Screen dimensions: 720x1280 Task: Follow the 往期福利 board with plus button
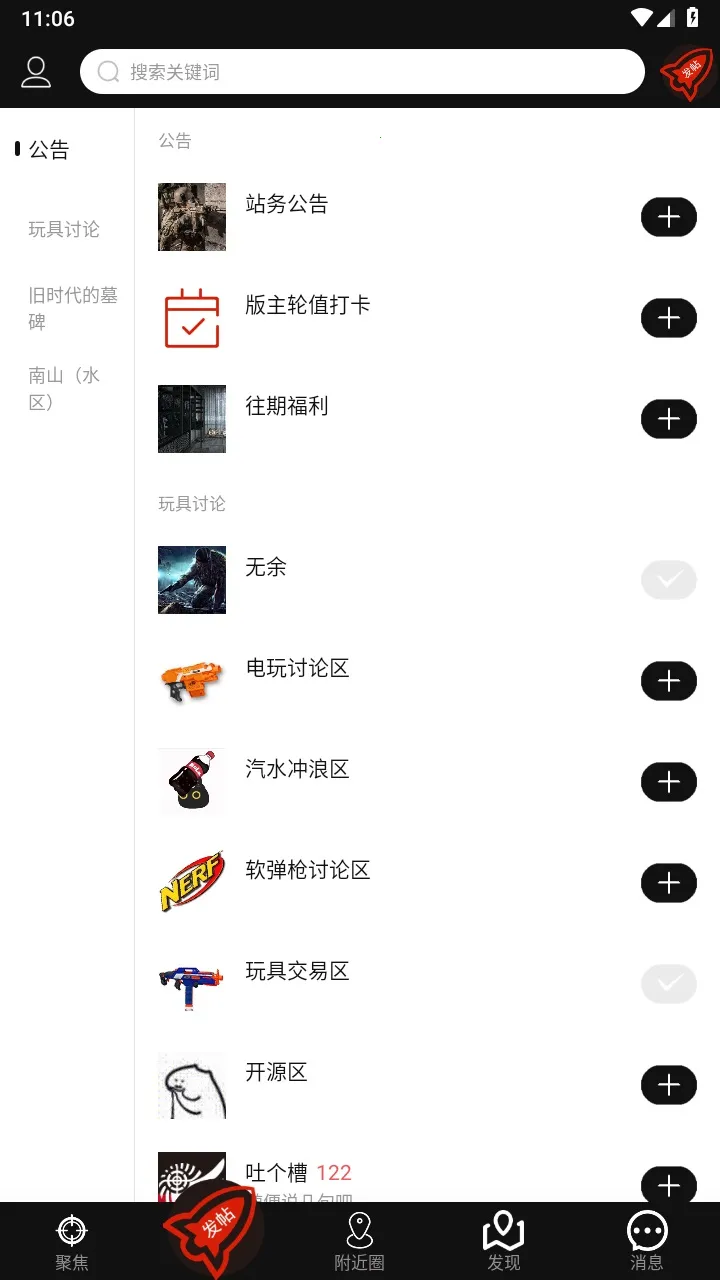pos(668,419)
